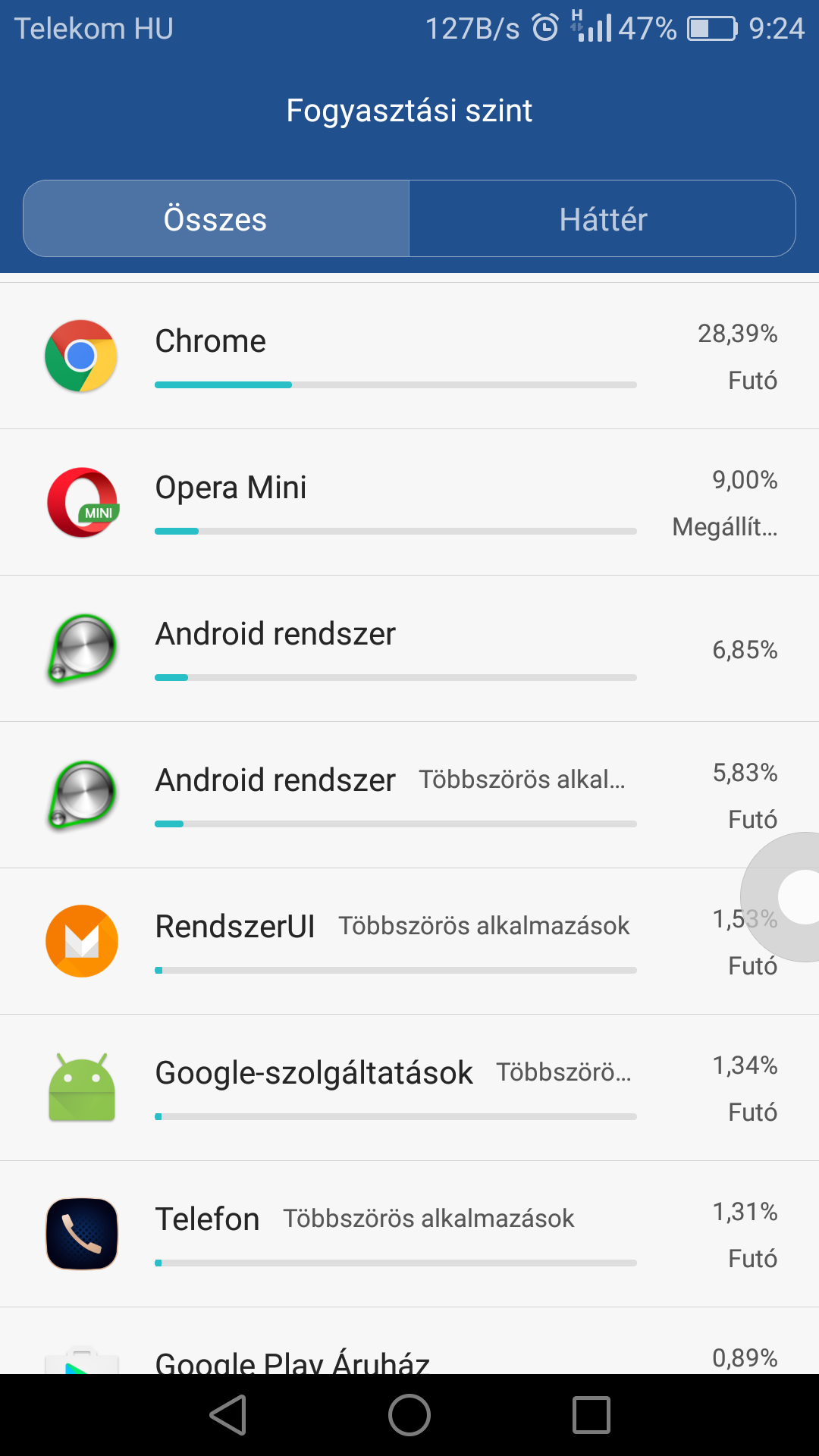819x1456 pixels.
Task: Open the 5,83% Android rendszer entry
Action: [409, 795]
